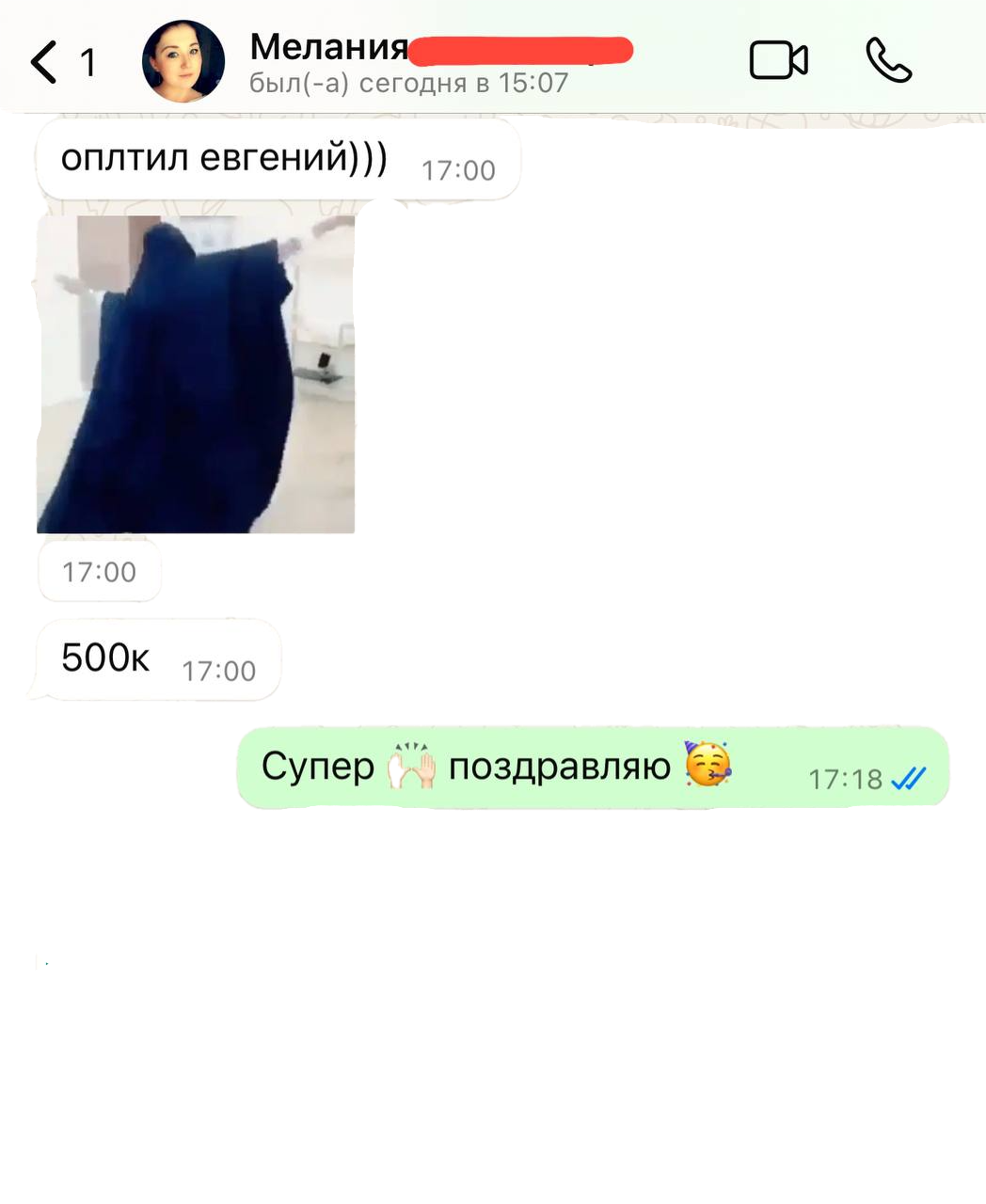Image resolution: width=986 pixels, height=1204 pixels.
Task: Start a voice call with Мелания
Action: pyautogui.click(x=888, y=61)
